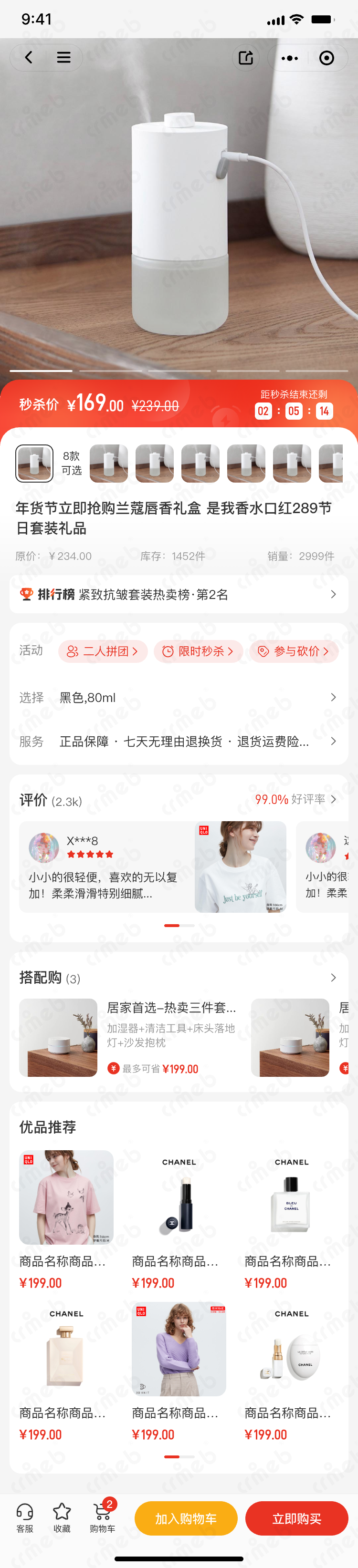Open the 选择 row showing 黑色,80ml
This screenshot has height=1568, width=358.
click(x=179, y=698)
